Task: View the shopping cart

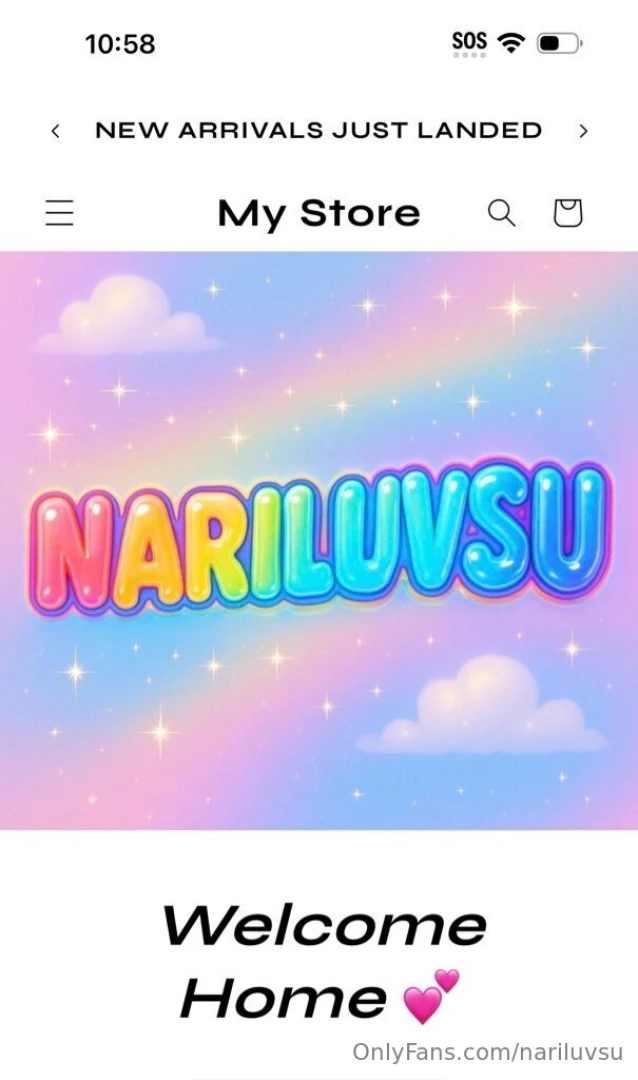Action: tap(567, 213)
